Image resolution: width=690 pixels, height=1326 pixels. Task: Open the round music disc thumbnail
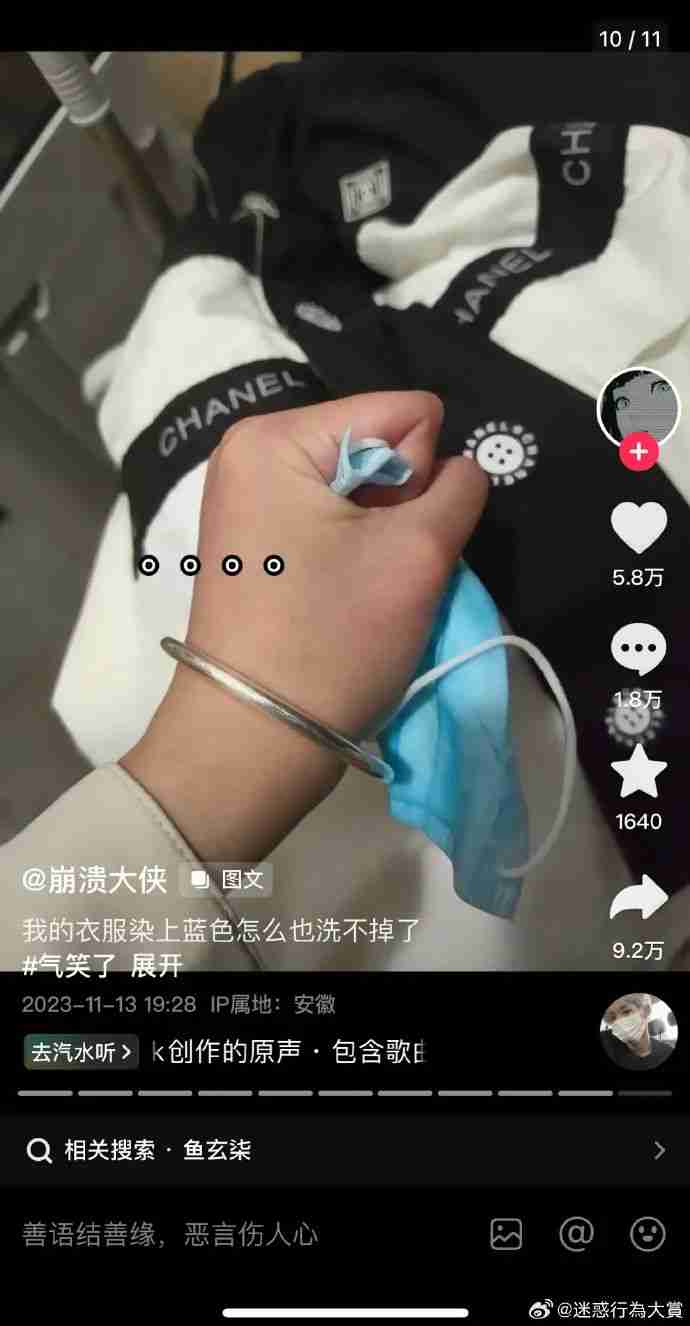(x=638, y=1032)
